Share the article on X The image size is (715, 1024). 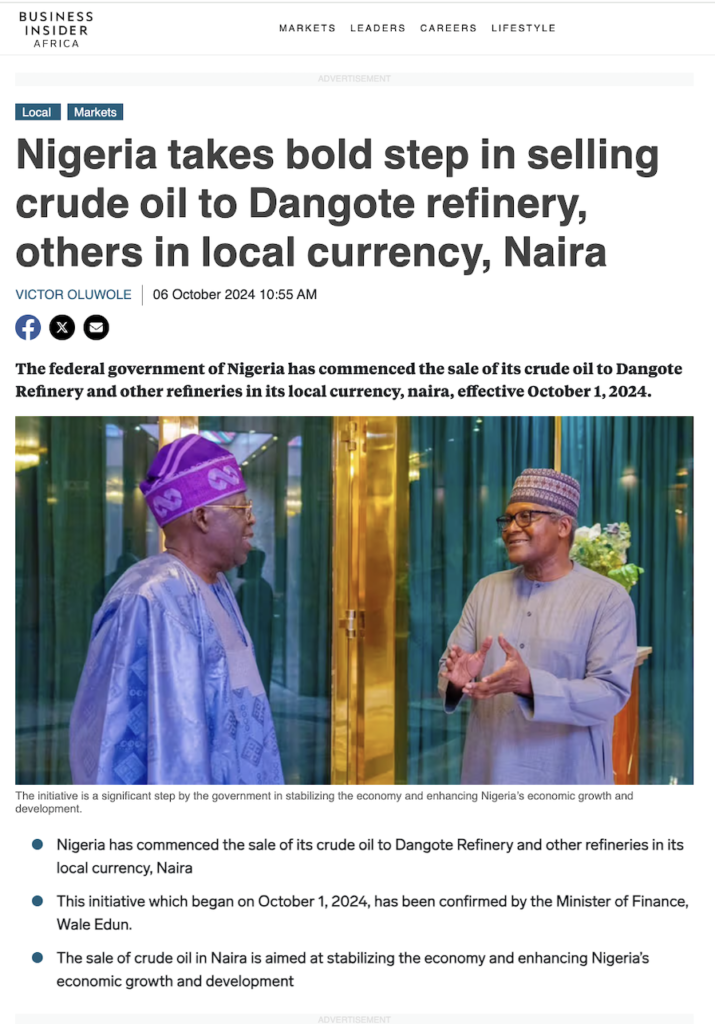62,327
